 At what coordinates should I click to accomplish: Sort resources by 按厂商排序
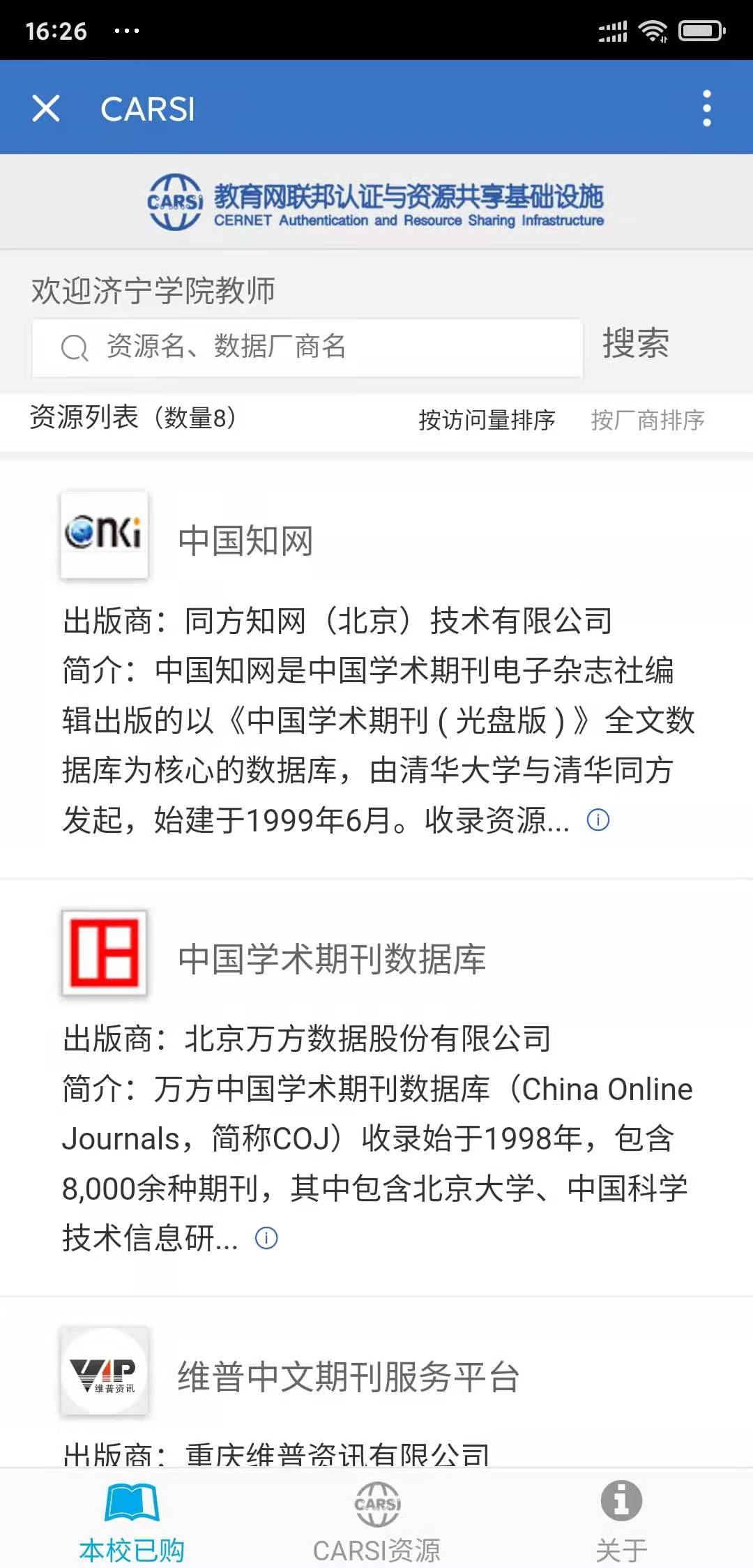point(647,420)
